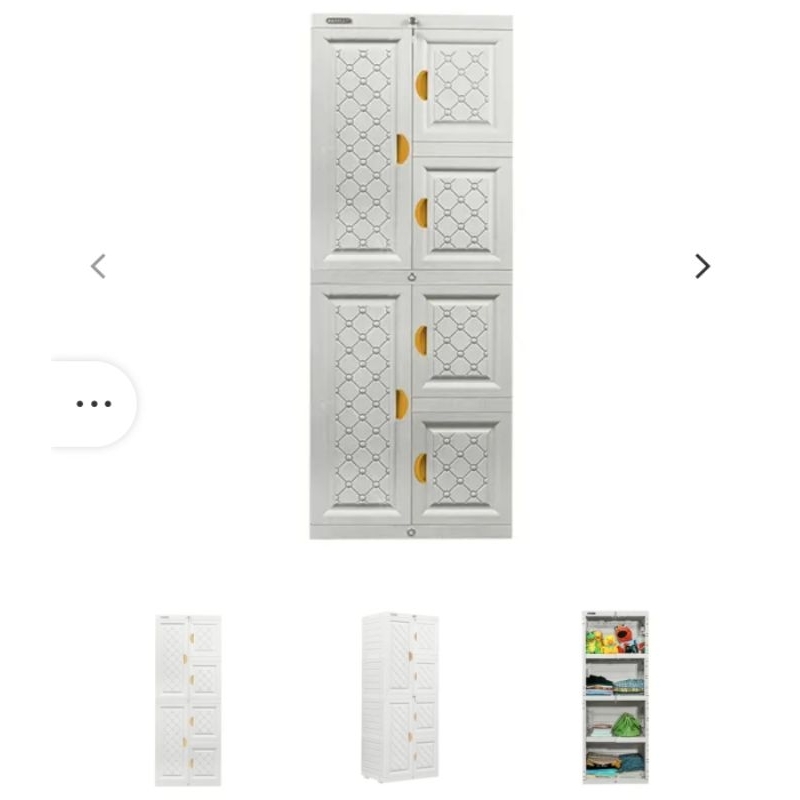
Task: Select the front-view cabinet thumbnail
Action: click(188, 698)
